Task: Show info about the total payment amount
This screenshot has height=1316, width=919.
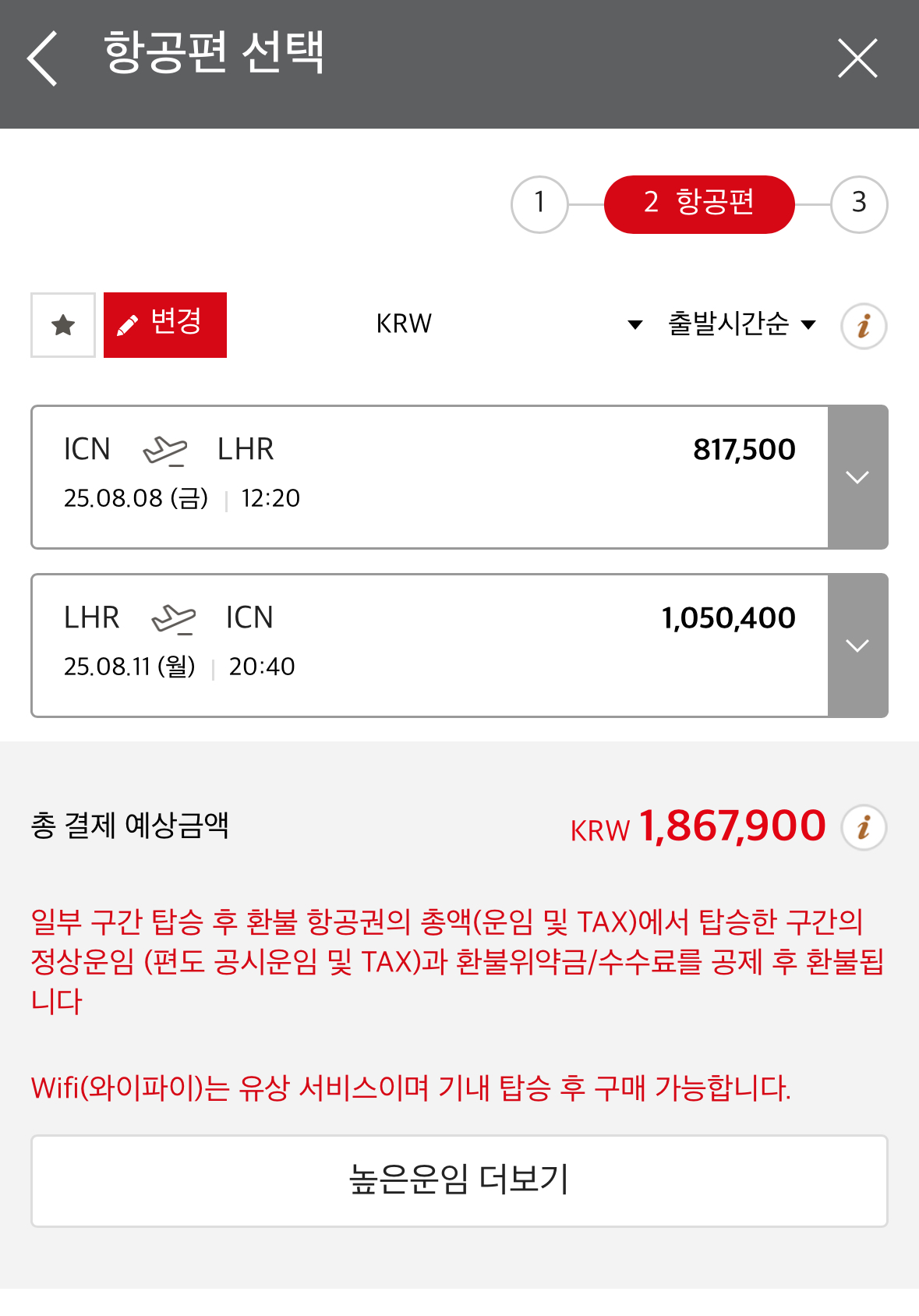Action: coord(864,827)
